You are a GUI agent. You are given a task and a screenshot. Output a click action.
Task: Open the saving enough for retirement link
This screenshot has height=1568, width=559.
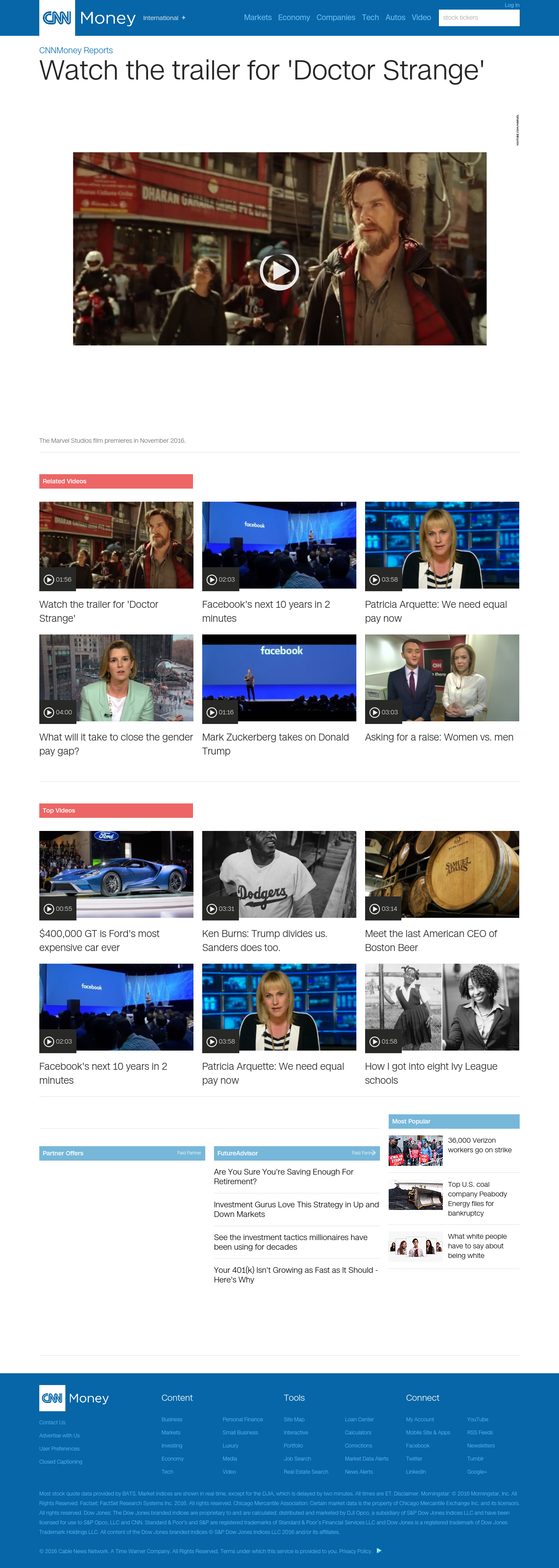click(283, 1177)
